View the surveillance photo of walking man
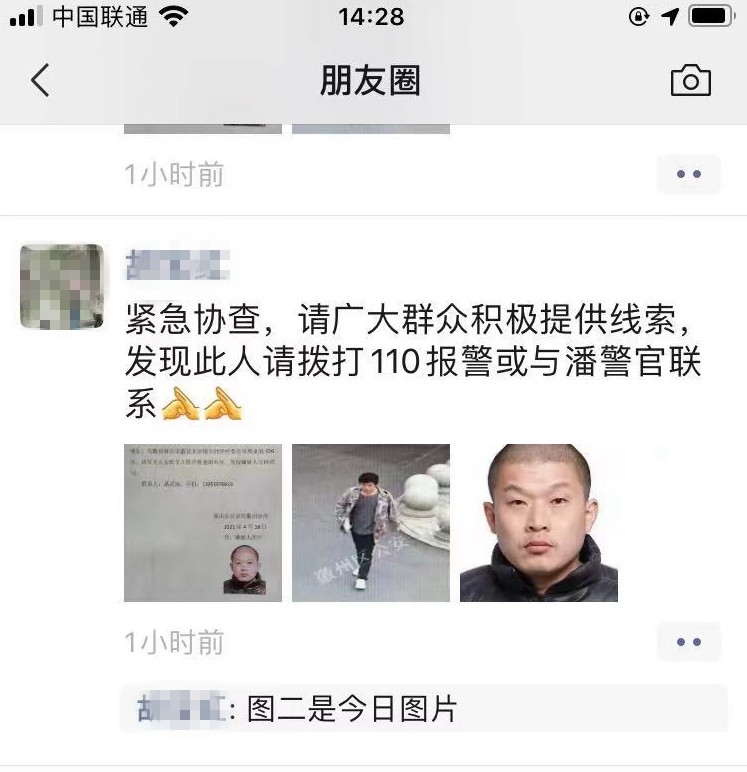This screenshot has width=747, height=772. pyautogui.click(x=371, y=523)
